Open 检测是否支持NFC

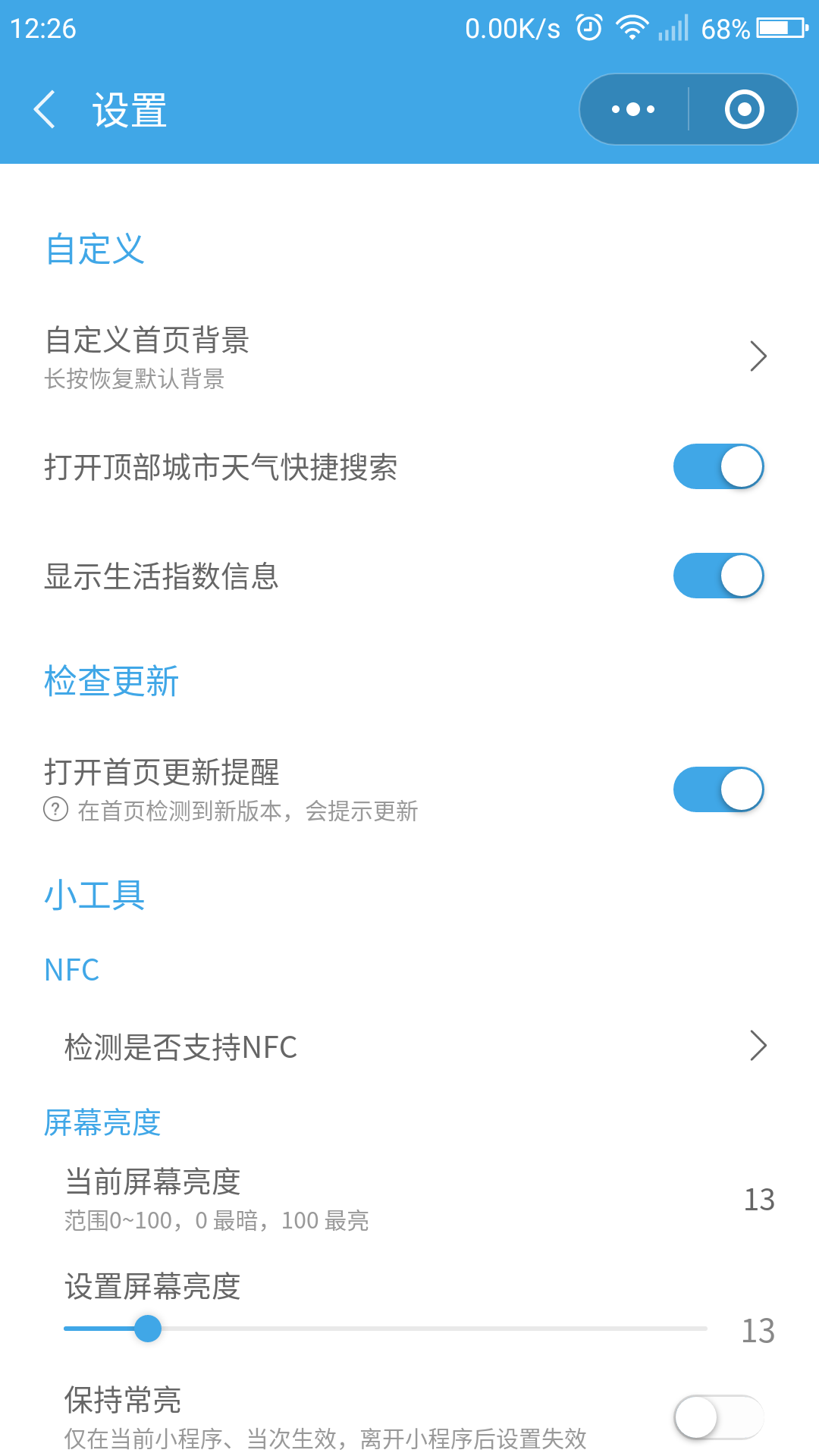pyautogui.click(x=409, y=1046)
